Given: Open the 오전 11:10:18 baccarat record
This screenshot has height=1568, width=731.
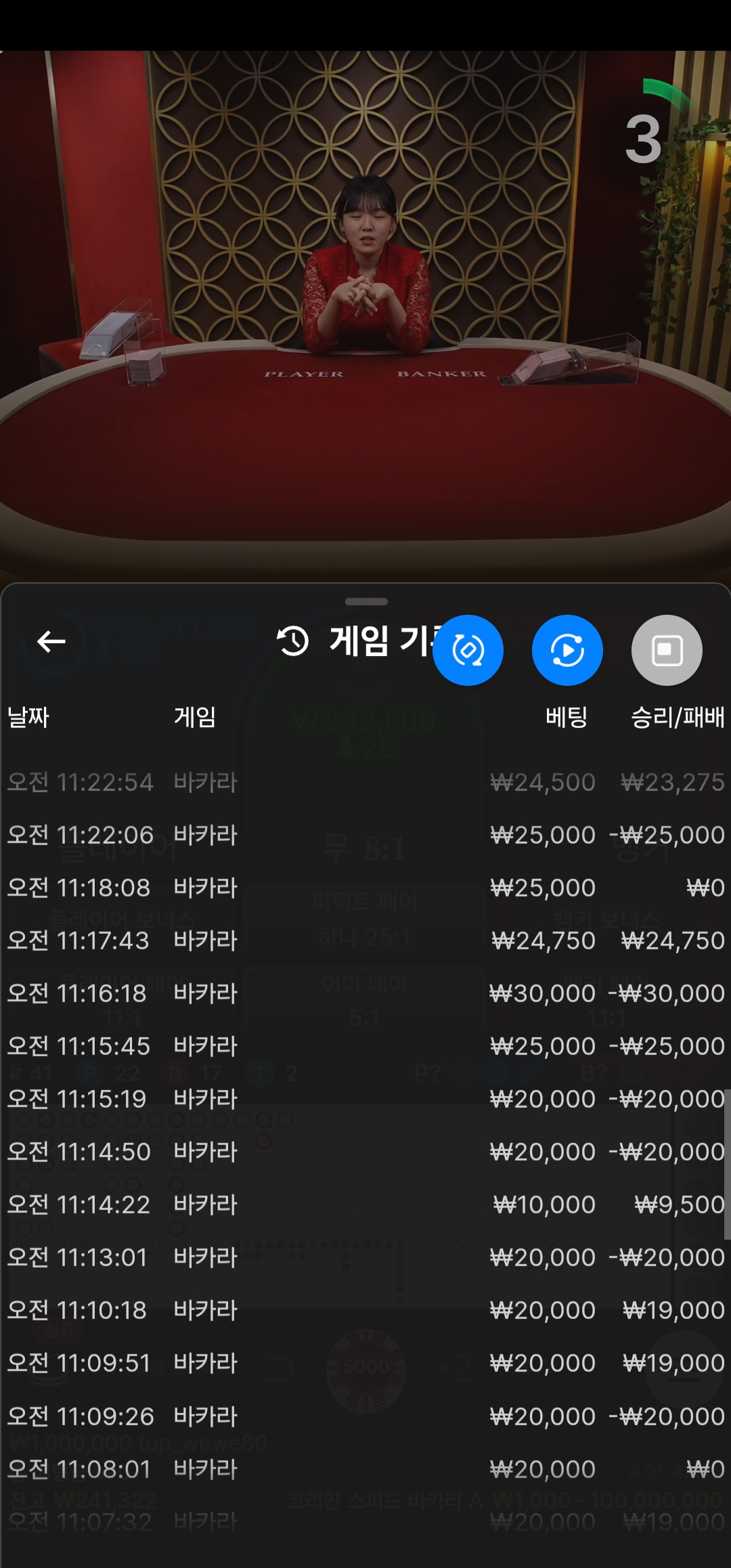Looking at the screenshot, I should (x=365, y=1311).
